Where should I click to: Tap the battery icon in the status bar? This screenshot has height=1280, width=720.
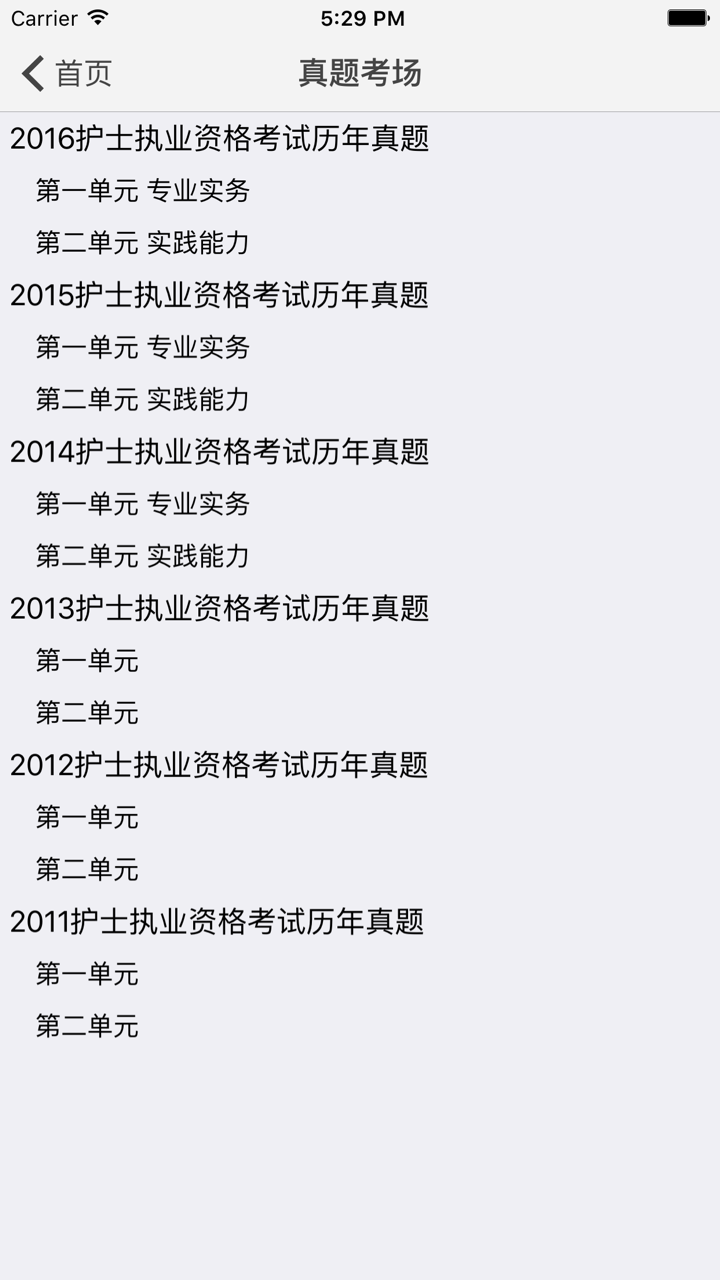coord(689,16)
